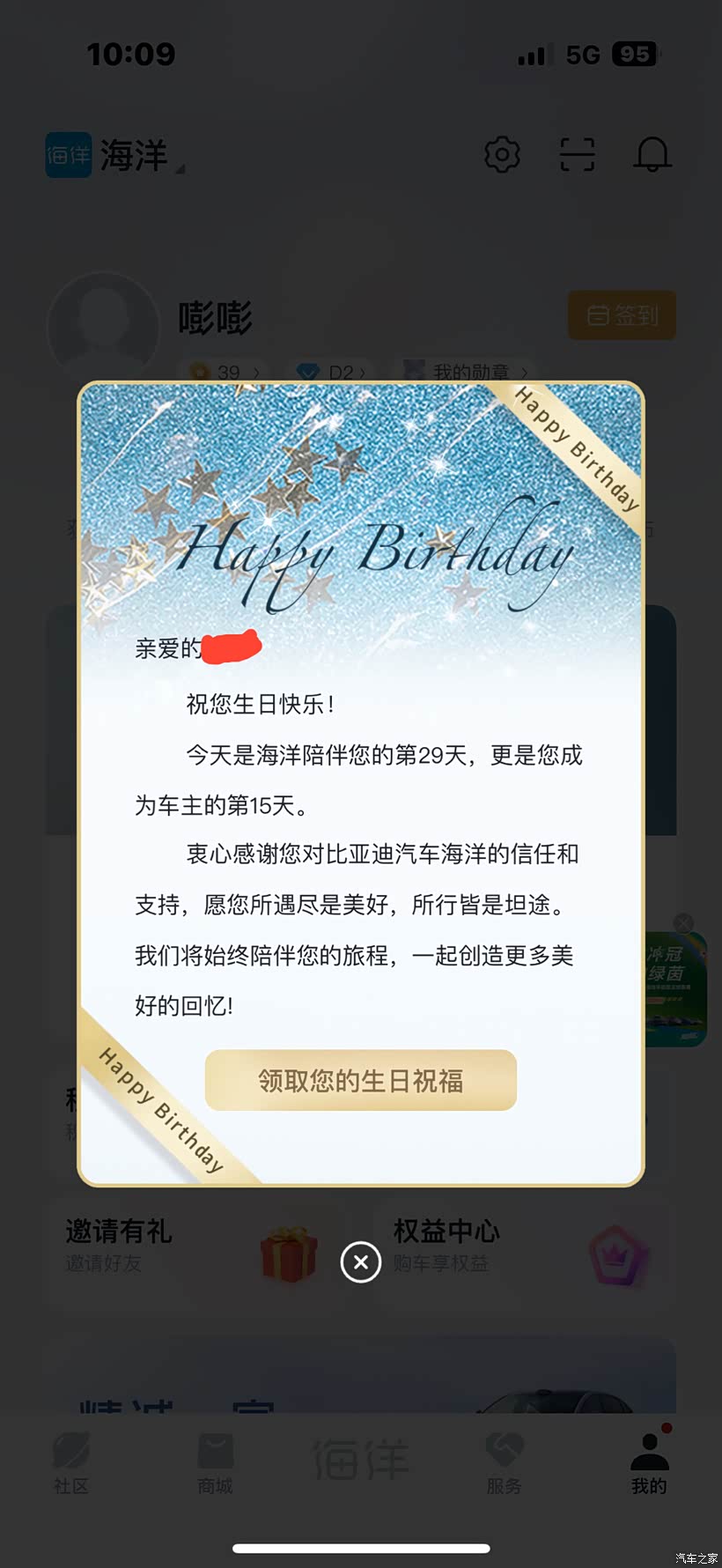Expand the 海洋 brand switcher
722x1568 pixels.
pos(115,156)
